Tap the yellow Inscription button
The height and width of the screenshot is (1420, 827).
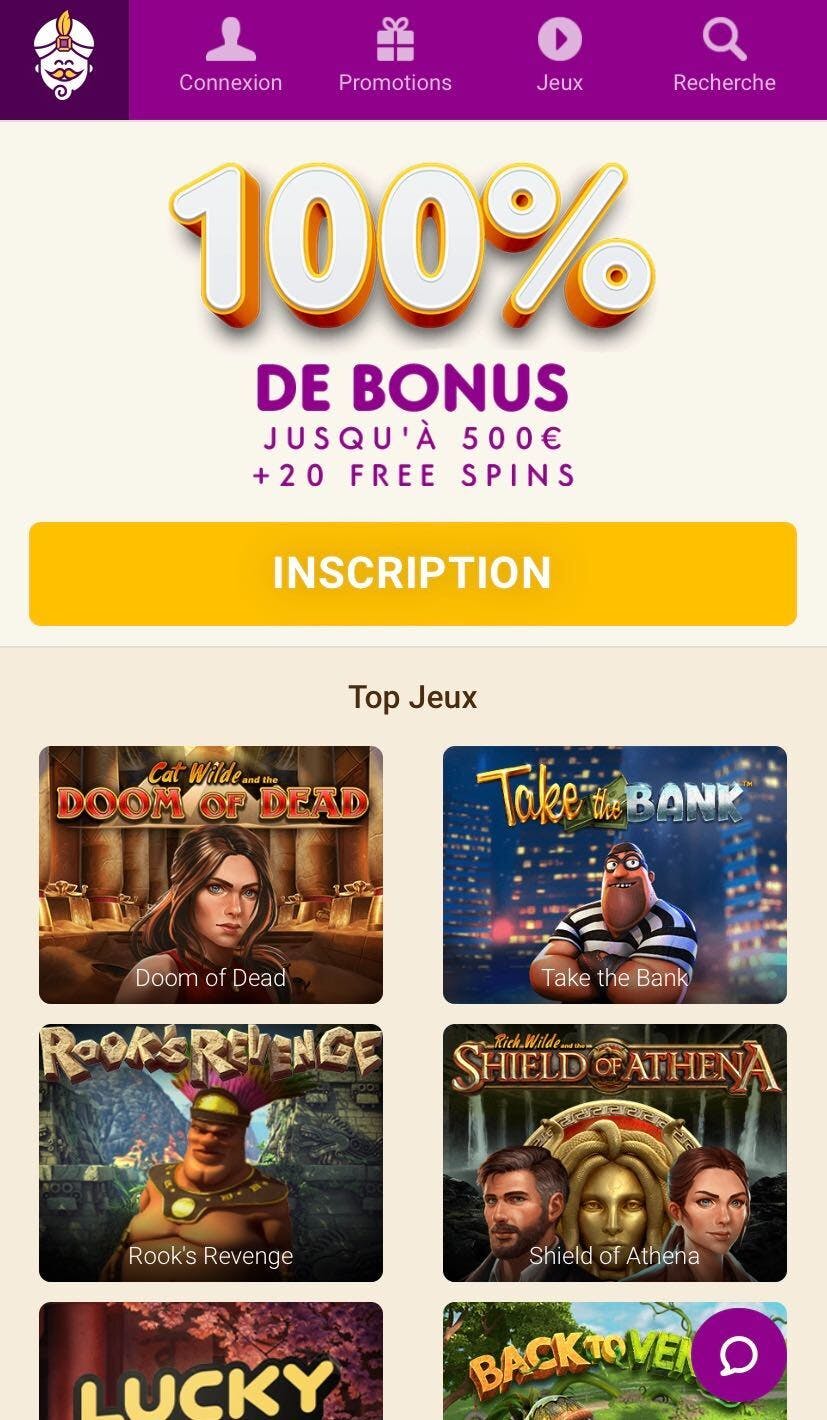(412, 573)
